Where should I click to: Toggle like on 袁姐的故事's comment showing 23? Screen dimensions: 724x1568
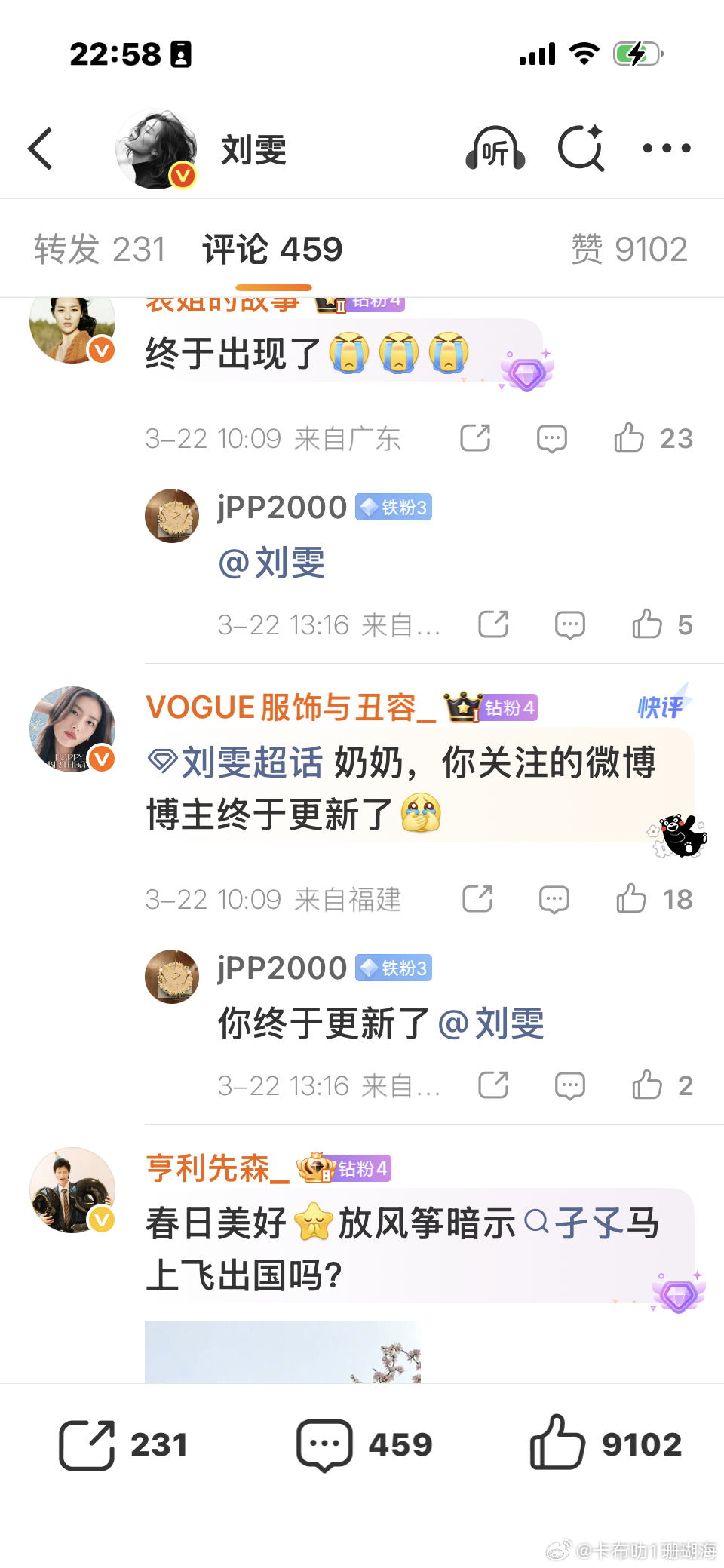coord(630,437)
